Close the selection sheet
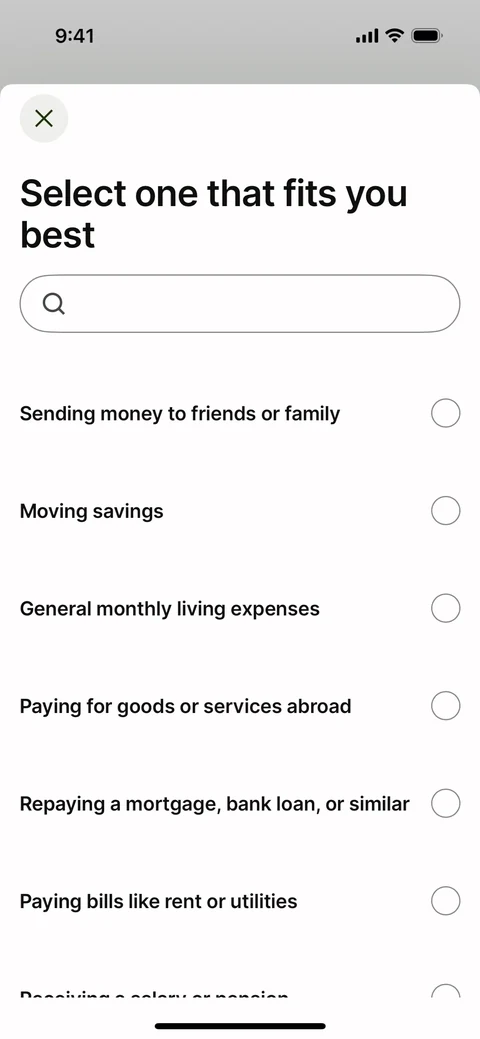The height and width of the screenshot is (1039, 480). tap(44, 119)
